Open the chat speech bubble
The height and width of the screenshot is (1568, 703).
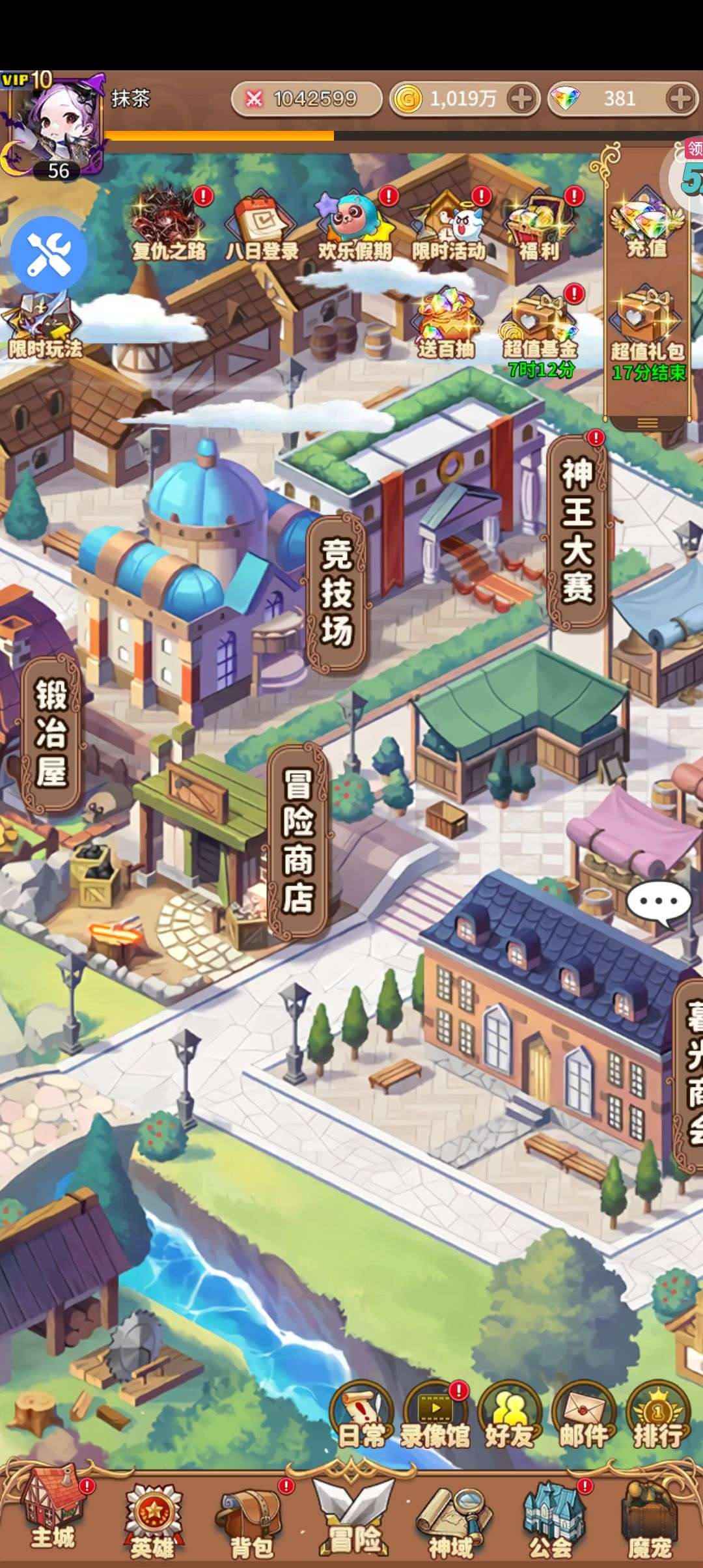point(659,903)
